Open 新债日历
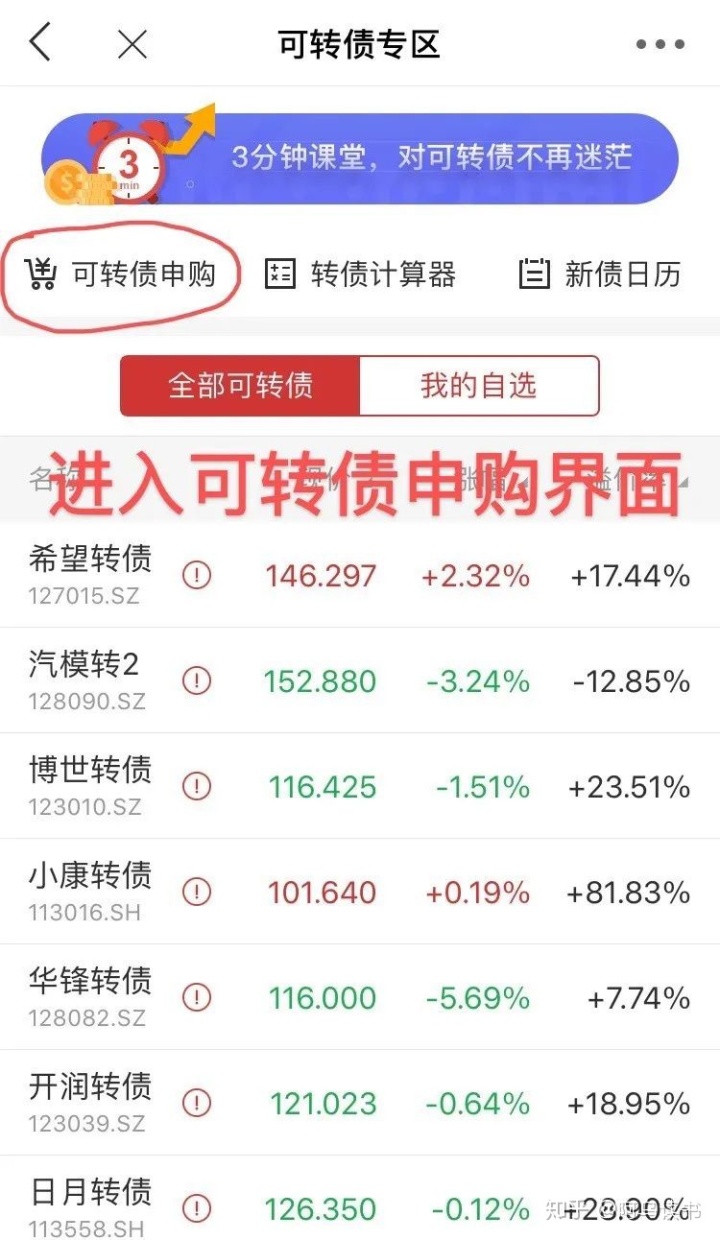Image resolution: width=720 pixels, height=1240 pixels. pyautogui.click(x=600, y=273)
